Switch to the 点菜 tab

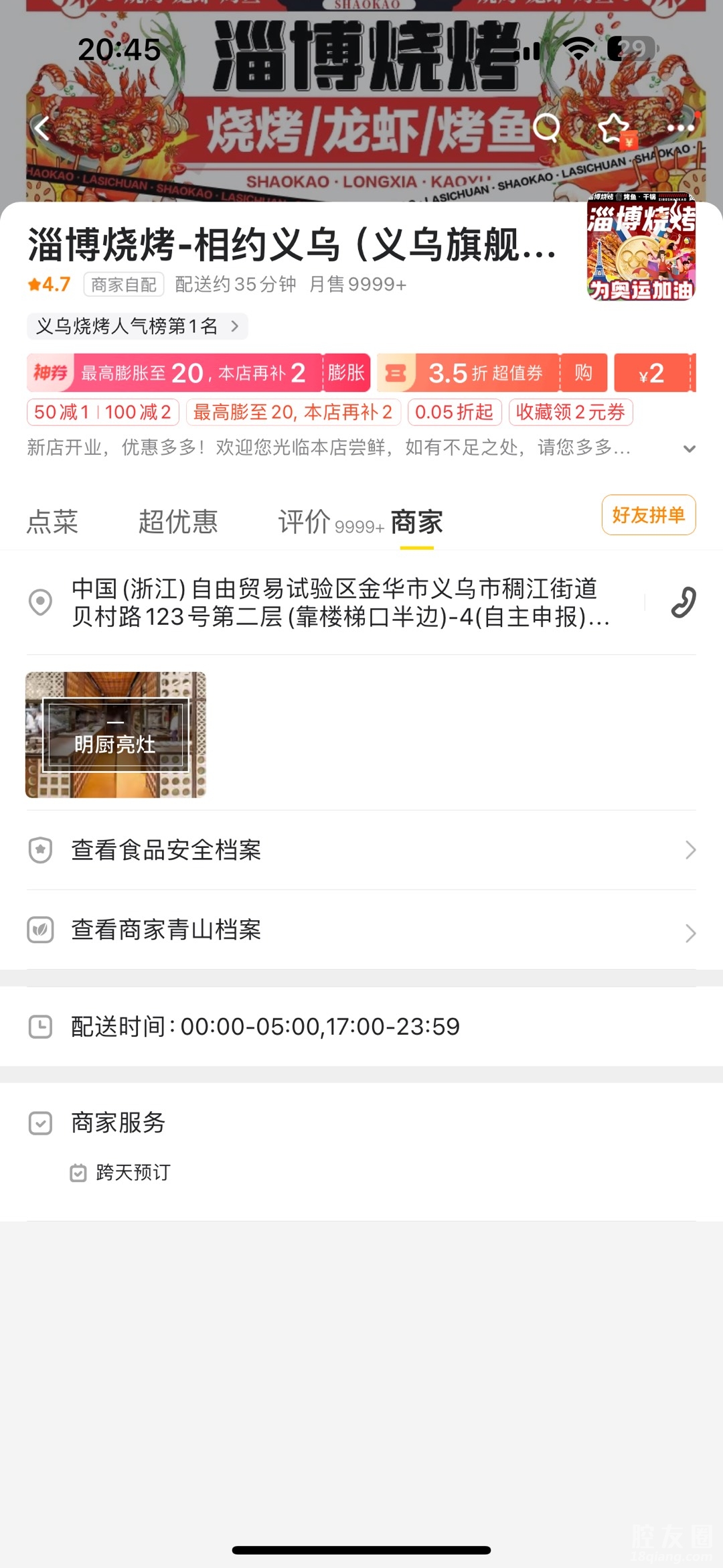52,522
